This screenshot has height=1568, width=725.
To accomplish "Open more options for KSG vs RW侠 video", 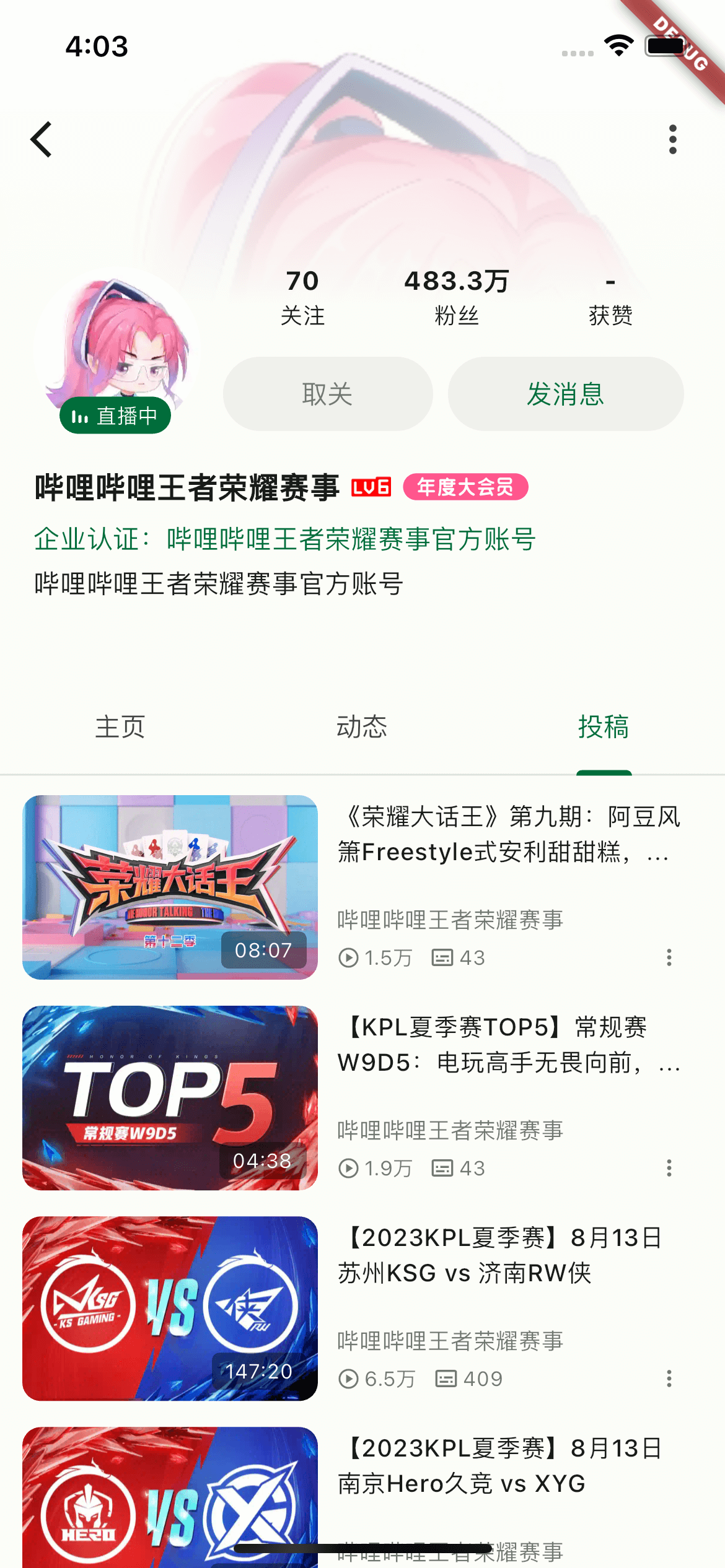I will tap(669, 1379).
